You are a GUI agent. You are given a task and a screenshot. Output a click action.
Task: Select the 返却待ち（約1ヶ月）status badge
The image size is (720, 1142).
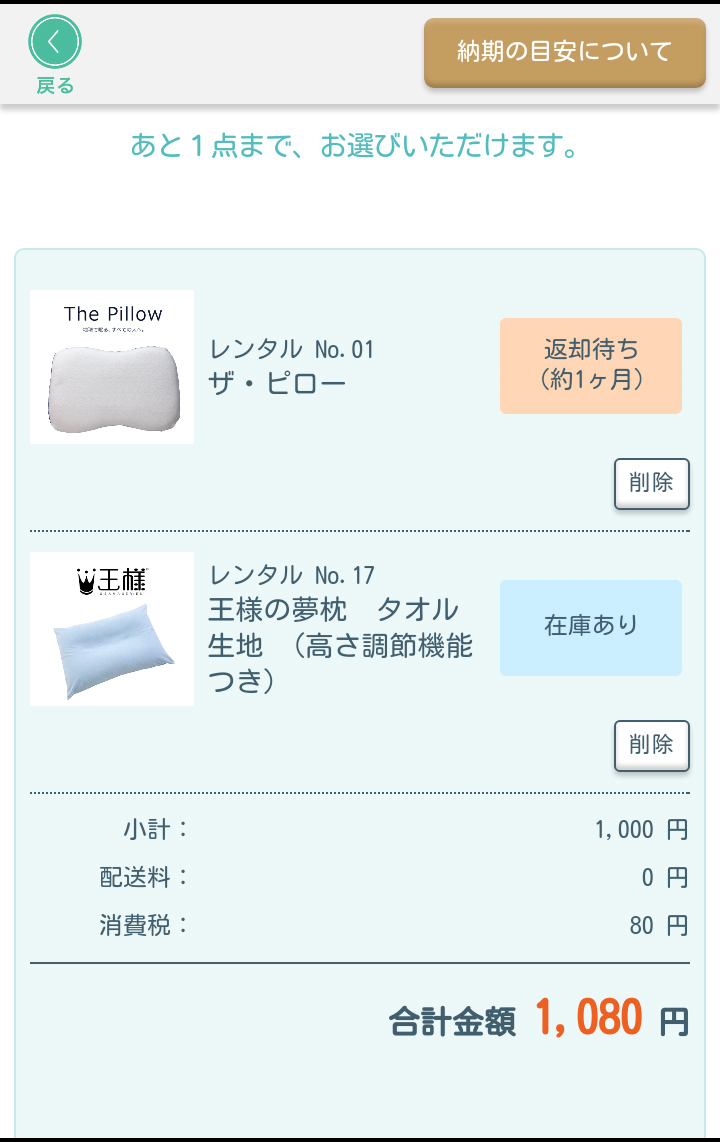590,366
